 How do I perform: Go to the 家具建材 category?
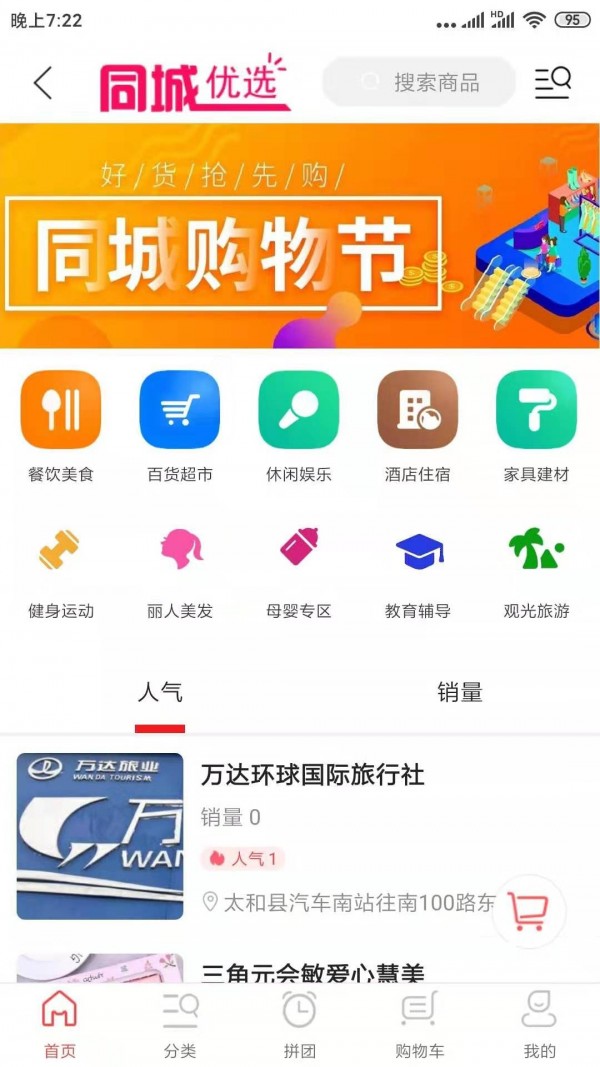[x=536, y=427]
